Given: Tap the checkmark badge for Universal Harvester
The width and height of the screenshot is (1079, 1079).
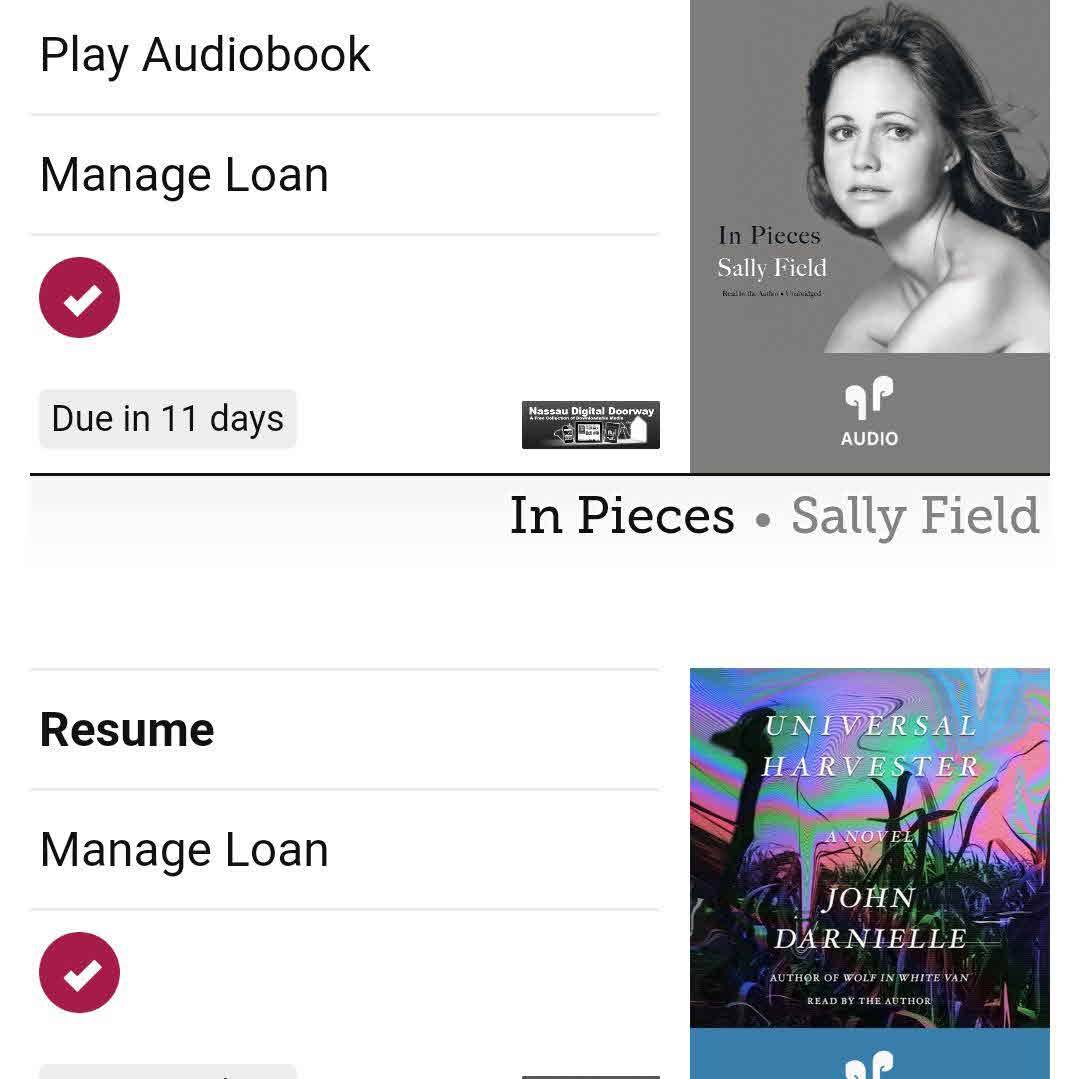Looking at the screenshot, I should (79, 972).
